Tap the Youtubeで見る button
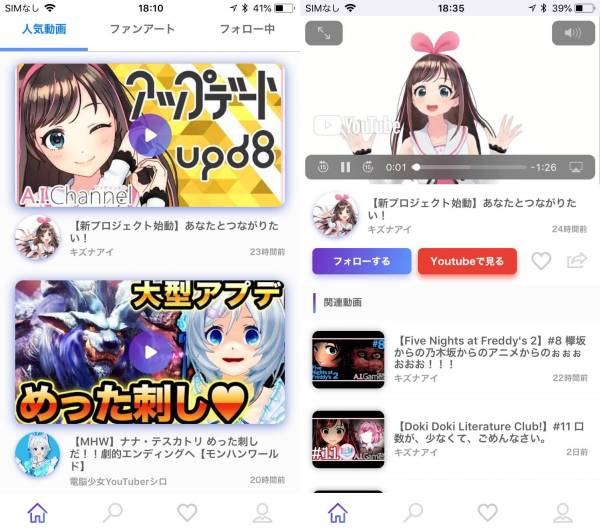Screen dimensions: 600x532 tap(467, 261)
